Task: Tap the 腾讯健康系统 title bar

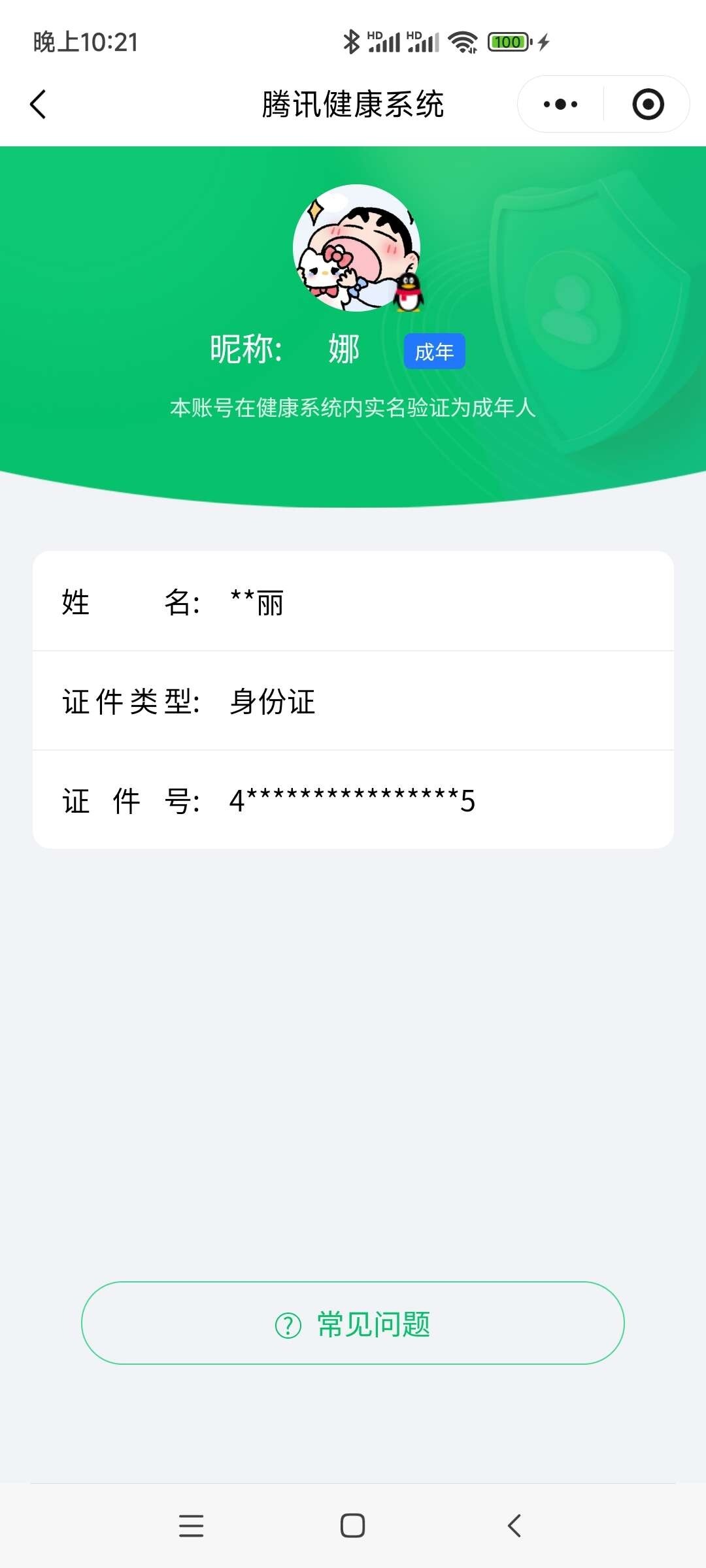Action: (x=353, y=105)
